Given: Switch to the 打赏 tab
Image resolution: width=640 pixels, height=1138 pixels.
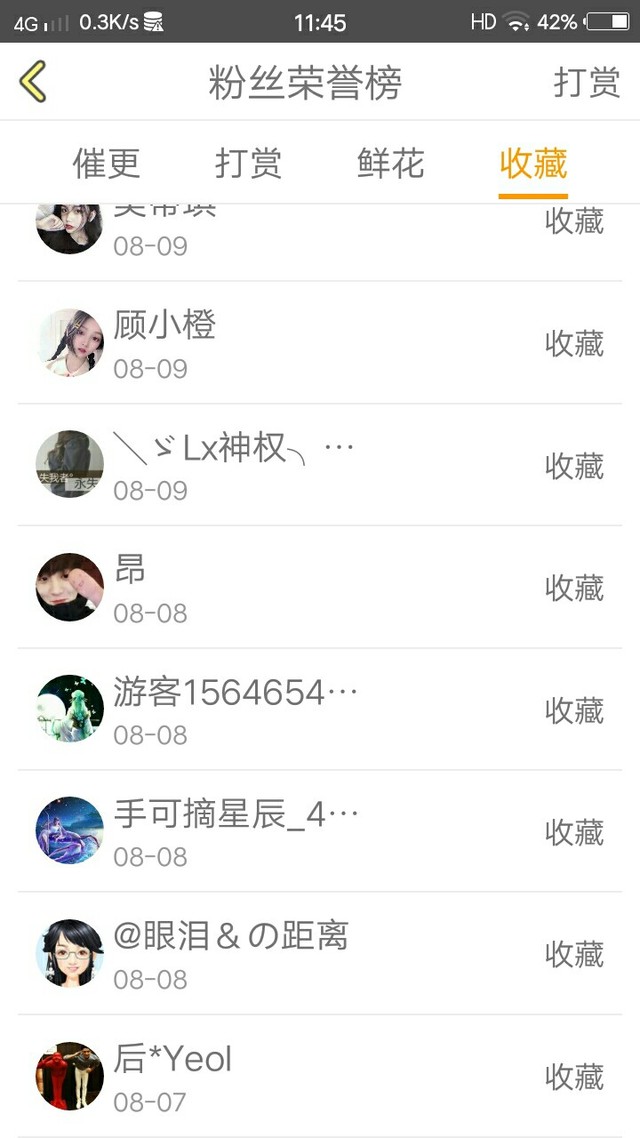Looking at the screenshot, I should point(249,163).
